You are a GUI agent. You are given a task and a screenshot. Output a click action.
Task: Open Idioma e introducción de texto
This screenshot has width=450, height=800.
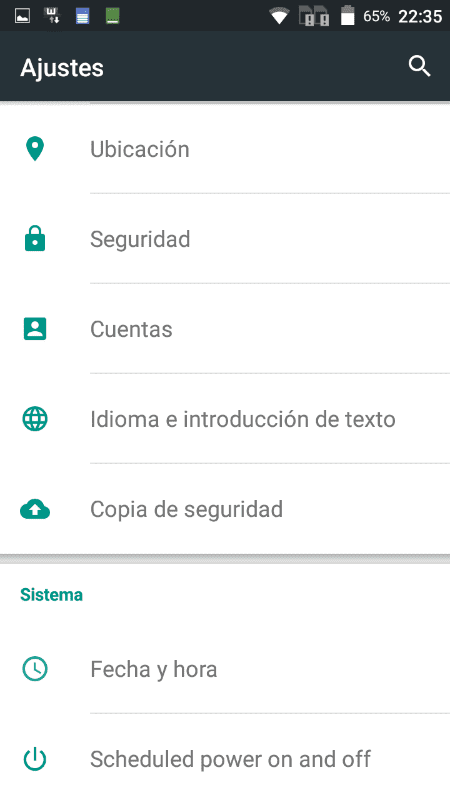point(225,419)
